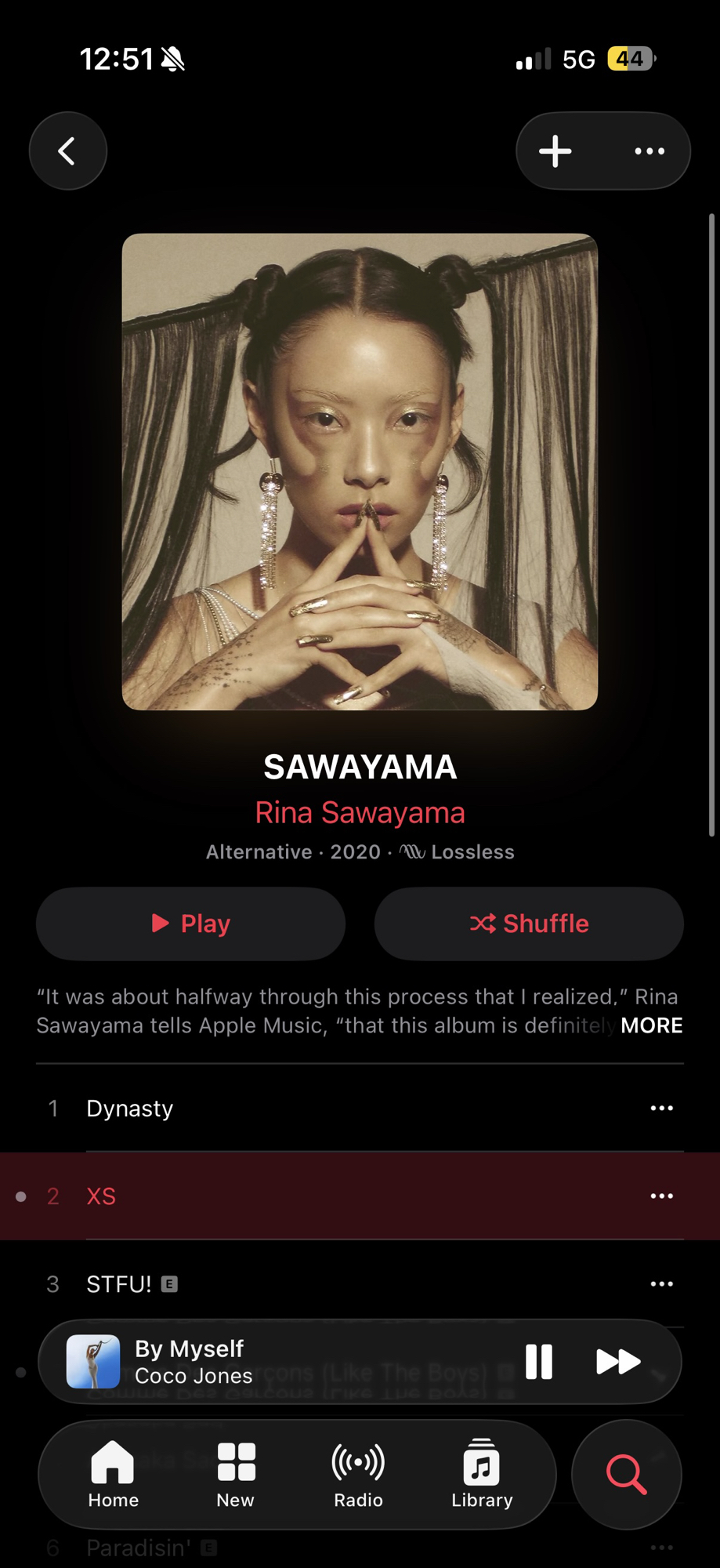Open more options for XS
This screenshot has width=720, height=1568.
pos(662,1196)
